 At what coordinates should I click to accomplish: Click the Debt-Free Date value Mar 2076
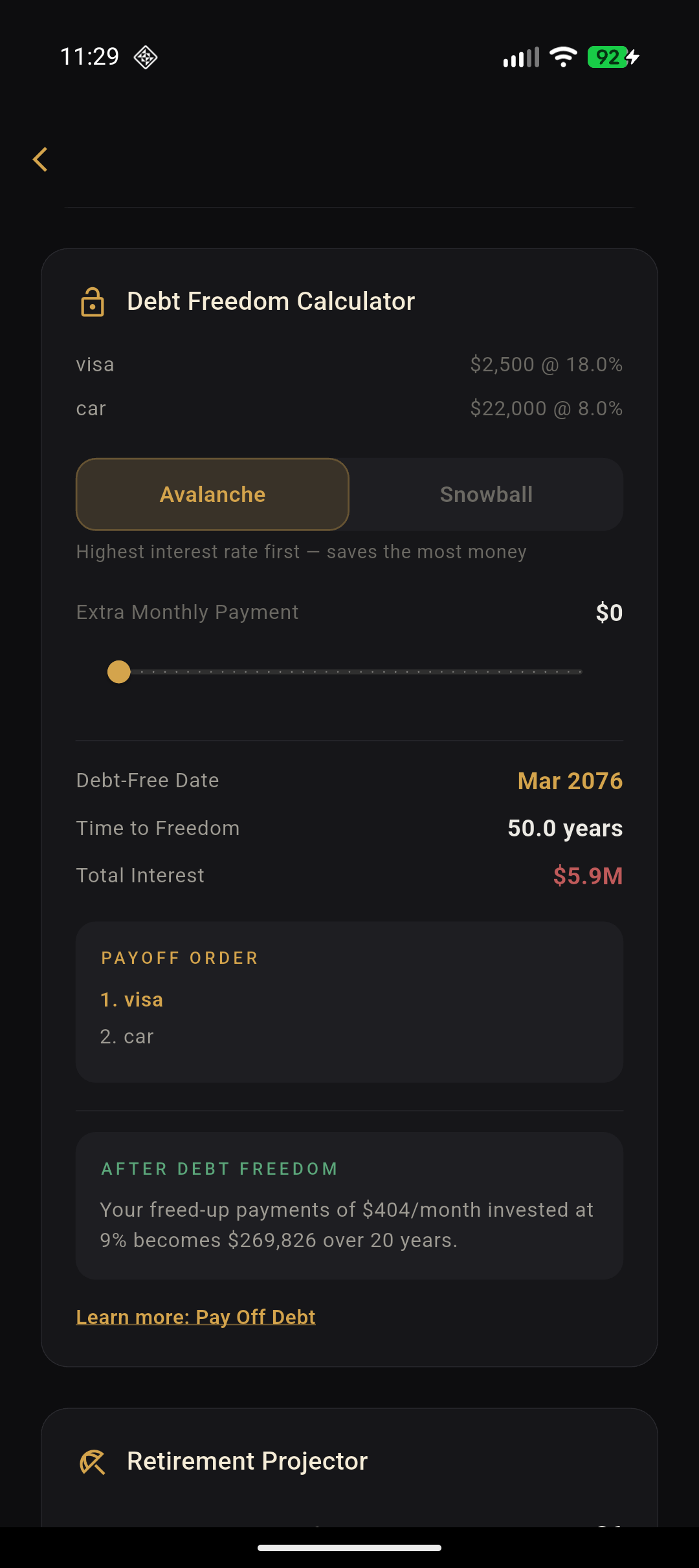coord(569,781)
